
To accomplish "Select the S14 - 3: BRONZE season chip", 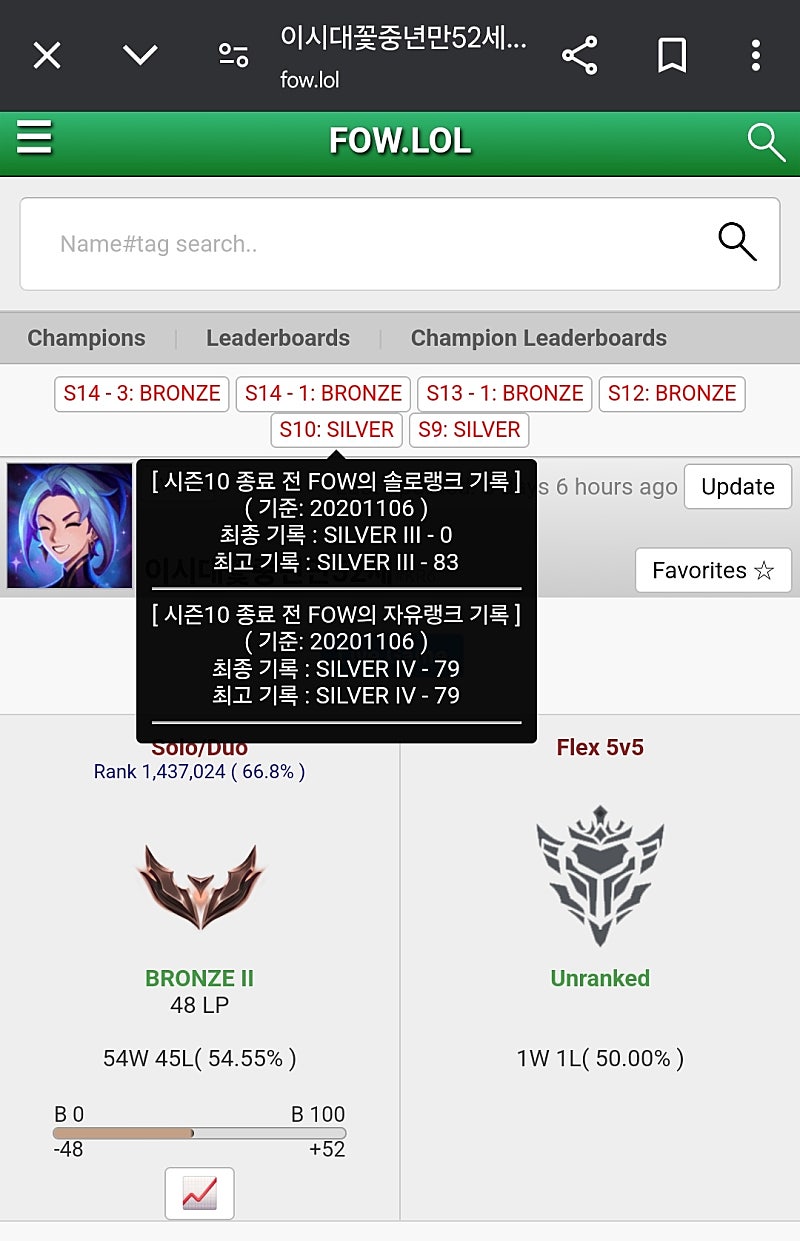I will 142,394.
